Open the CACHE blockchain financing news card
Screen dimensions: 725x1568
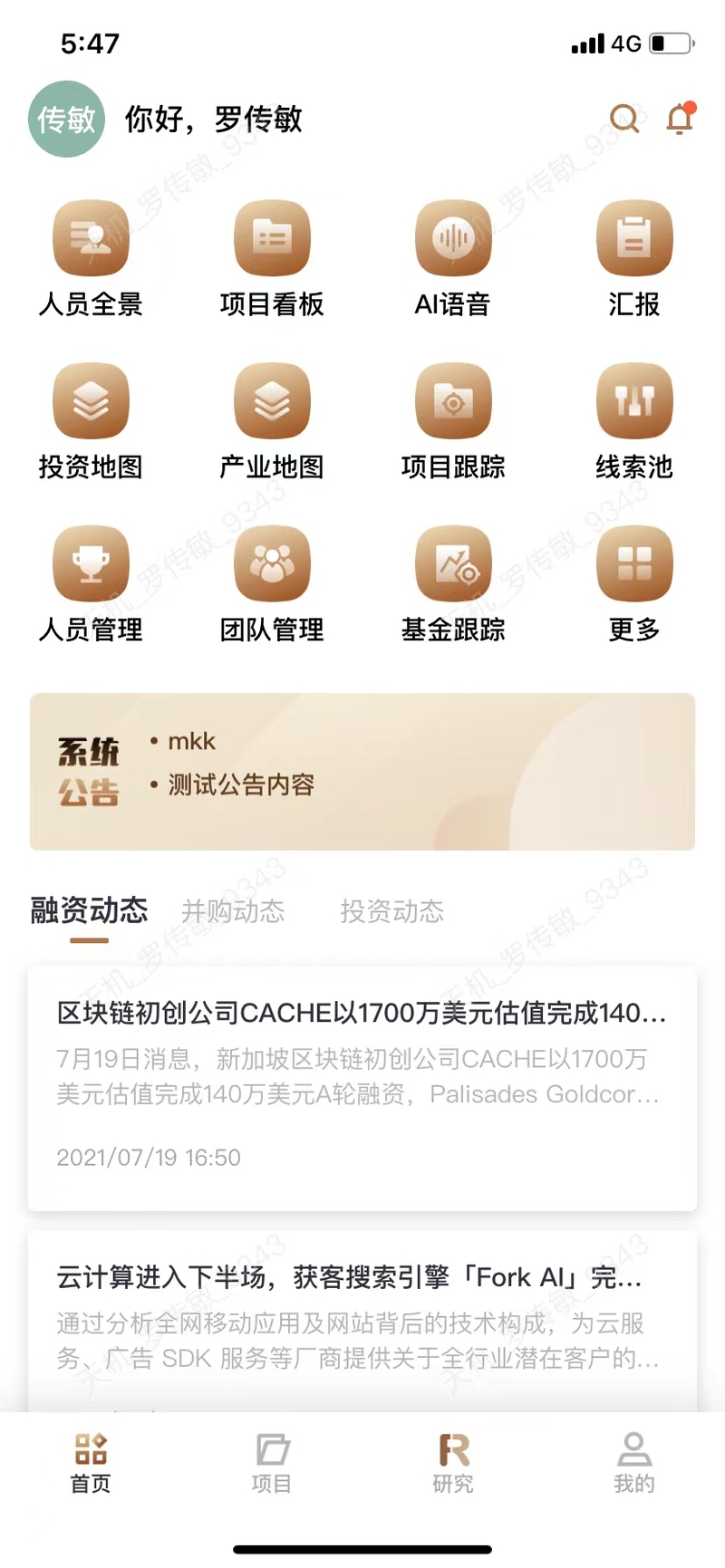pos(362,1089)
